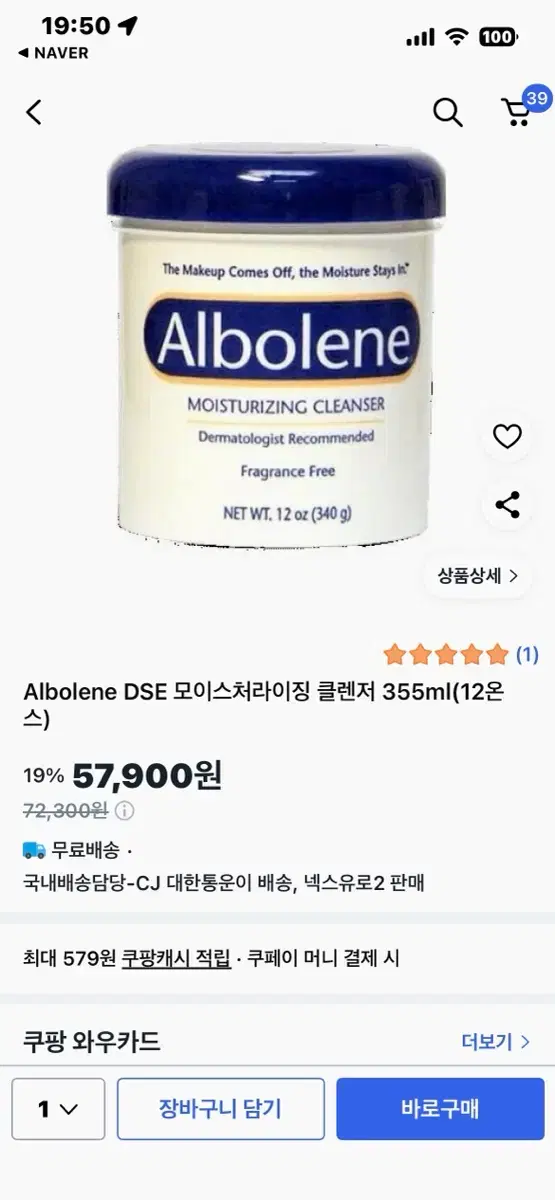
Task: Open the quantity dropdown showing 1
Action: pyautogui.click(x=58, y=1109)
